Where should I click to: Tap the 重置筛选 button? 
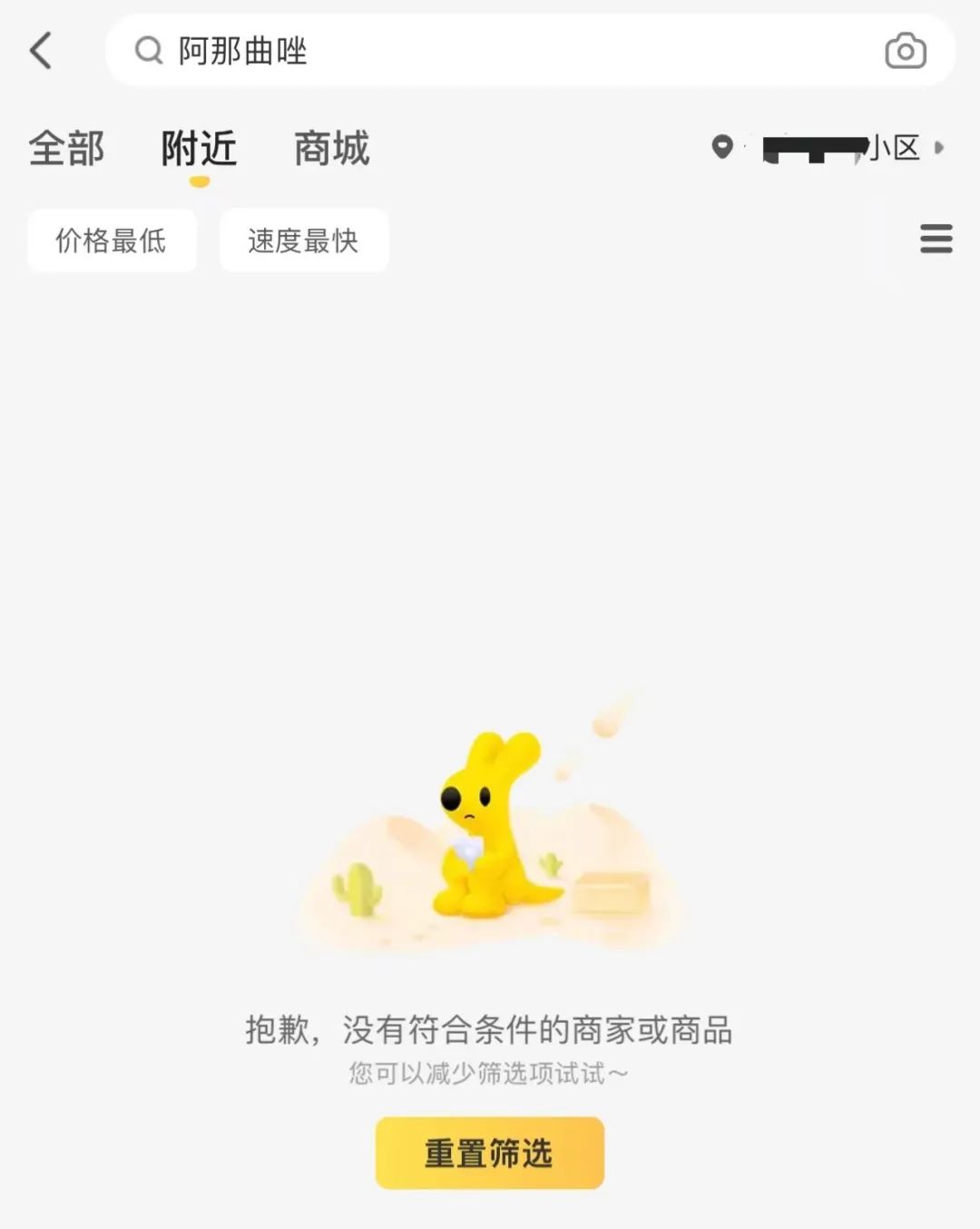coord(489,1153)
